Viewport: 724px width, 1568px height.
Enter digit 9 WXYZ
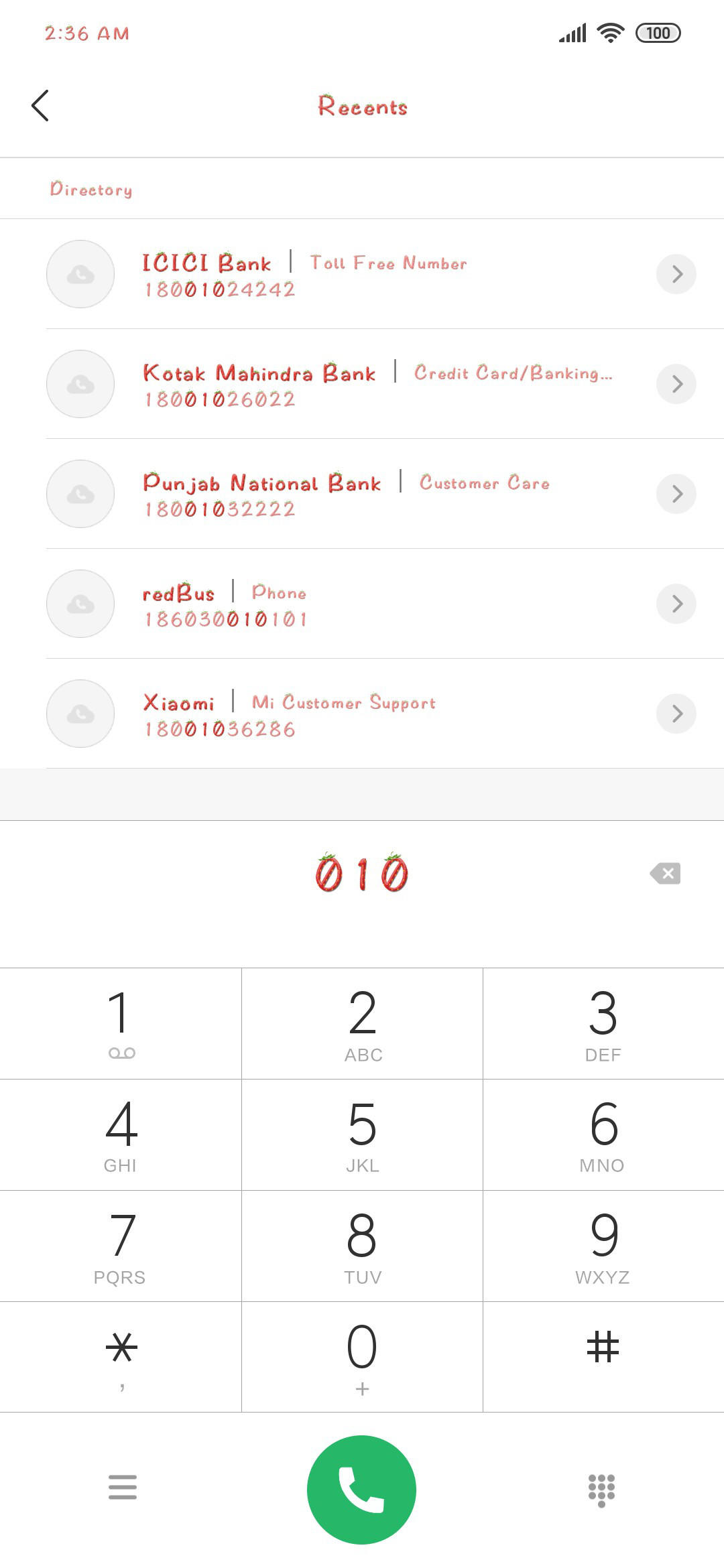click(x=603, y=1246)
